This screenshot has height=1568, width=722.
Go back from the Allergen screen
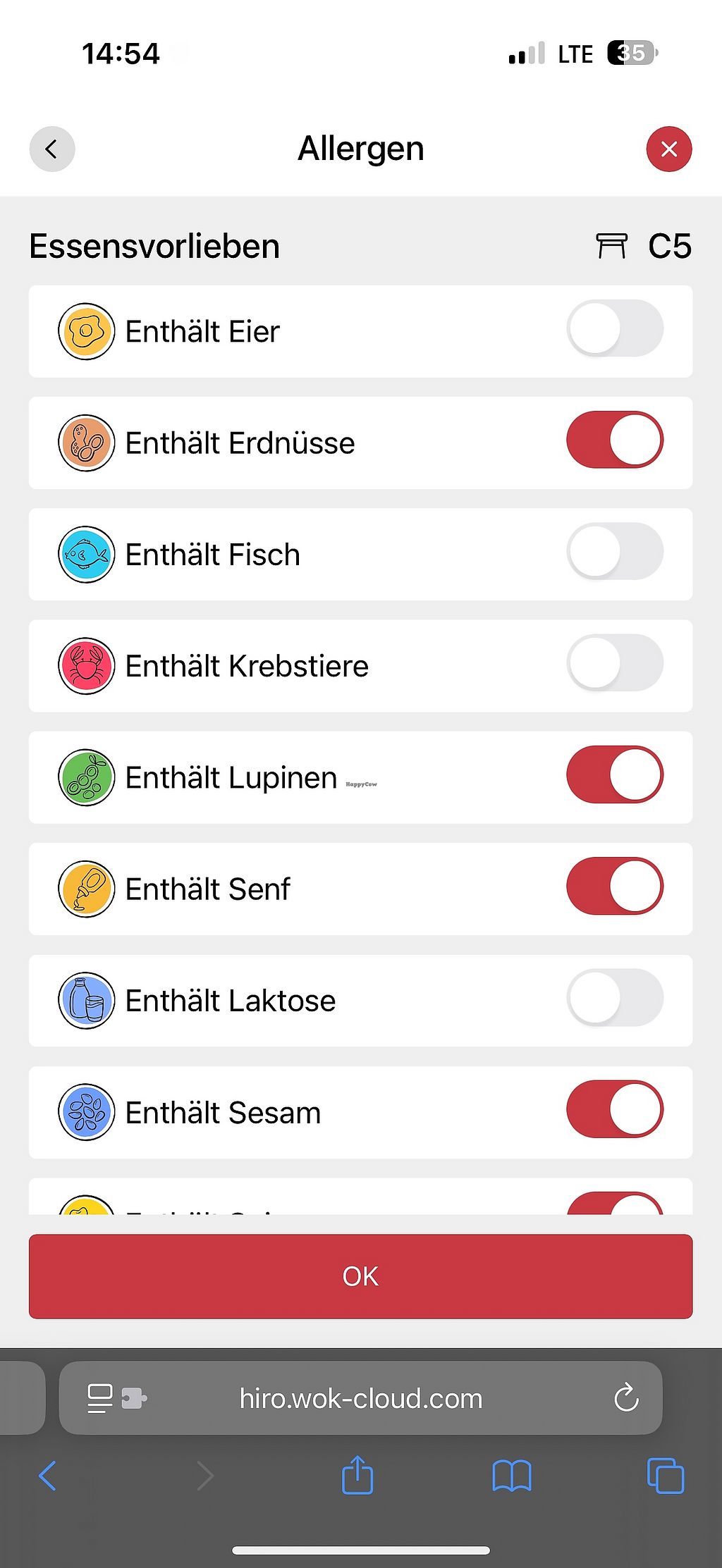click(x=51, y=149)
